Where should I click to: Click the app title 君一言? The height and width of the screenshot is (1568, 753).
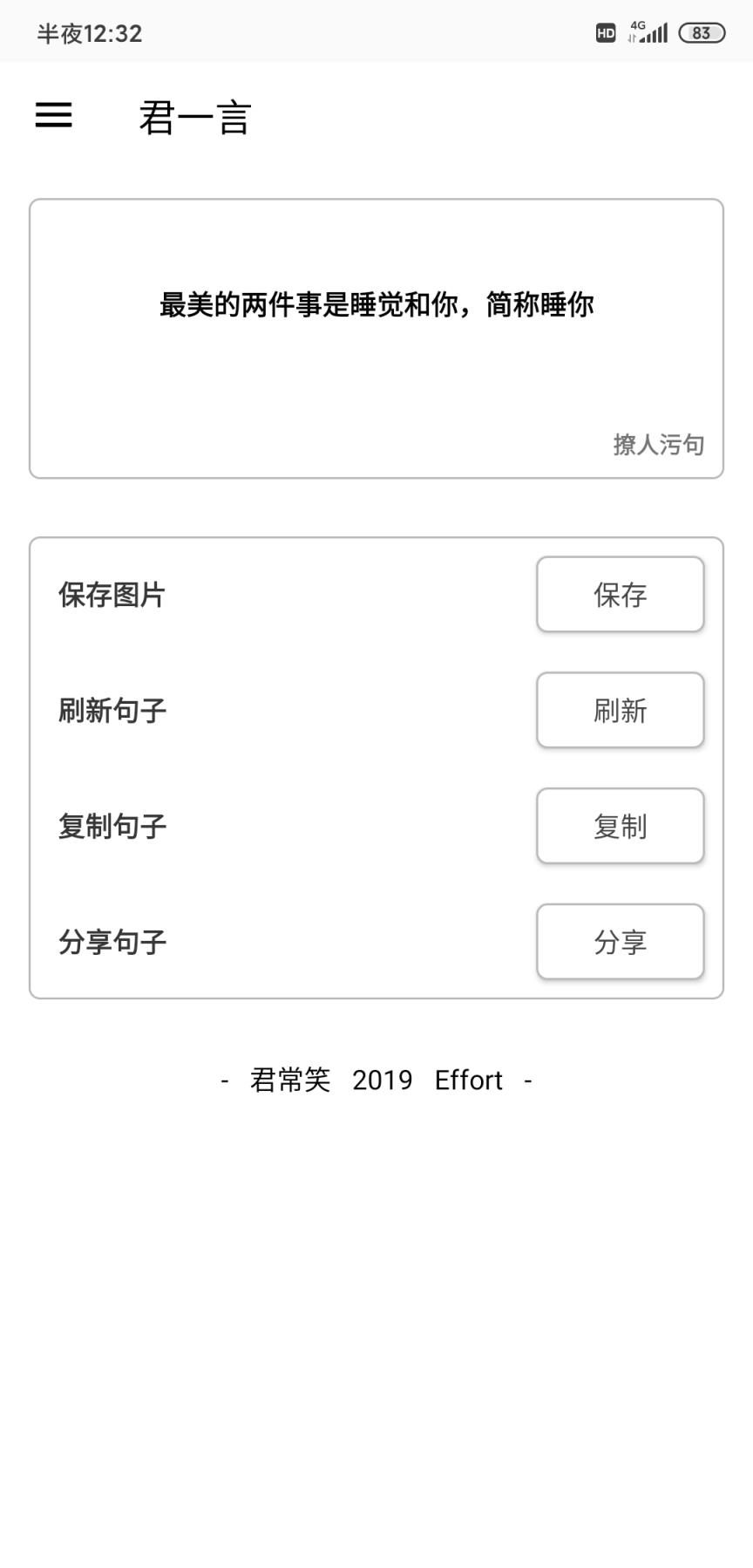(193, 118)
